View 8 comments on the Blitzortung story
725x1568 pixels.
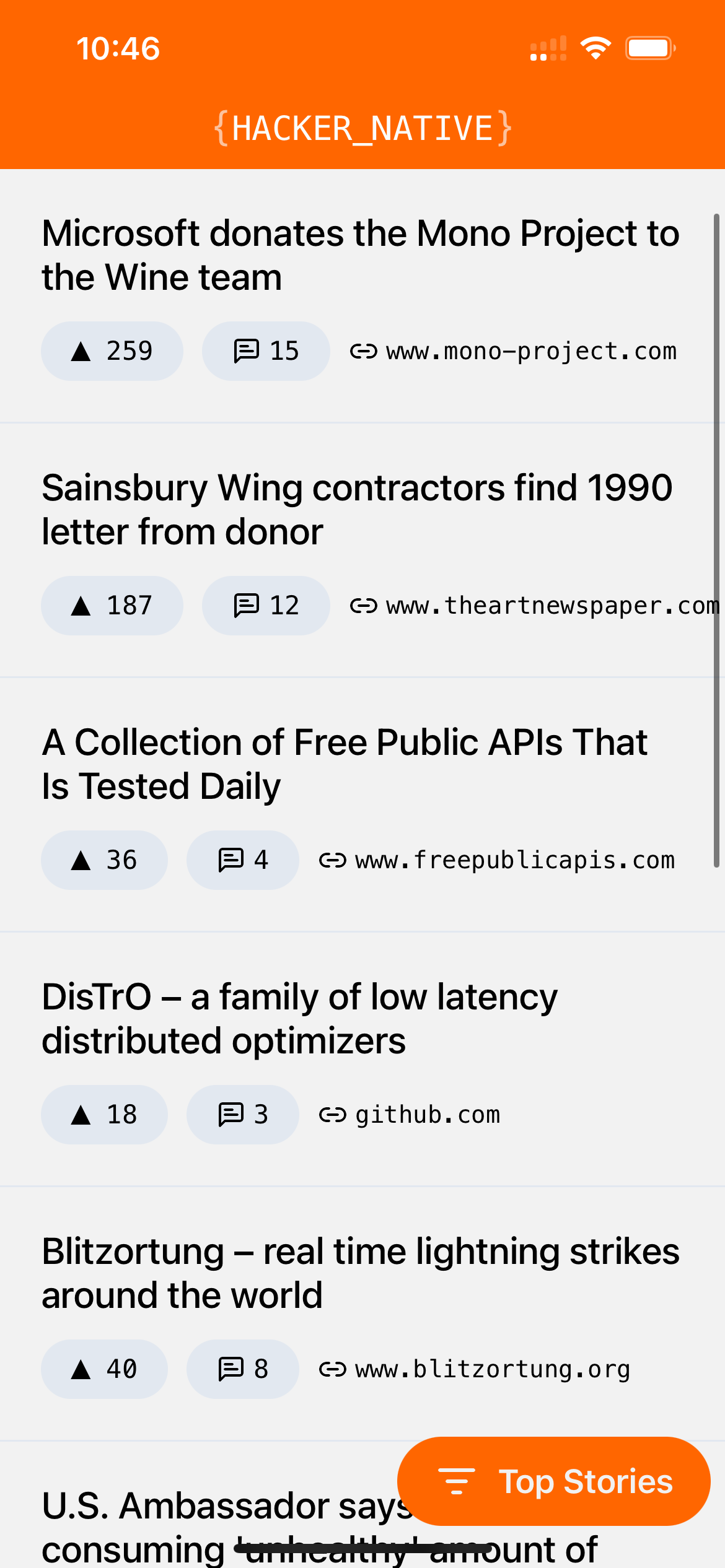pyautogui.click(x=243, y=1369)
